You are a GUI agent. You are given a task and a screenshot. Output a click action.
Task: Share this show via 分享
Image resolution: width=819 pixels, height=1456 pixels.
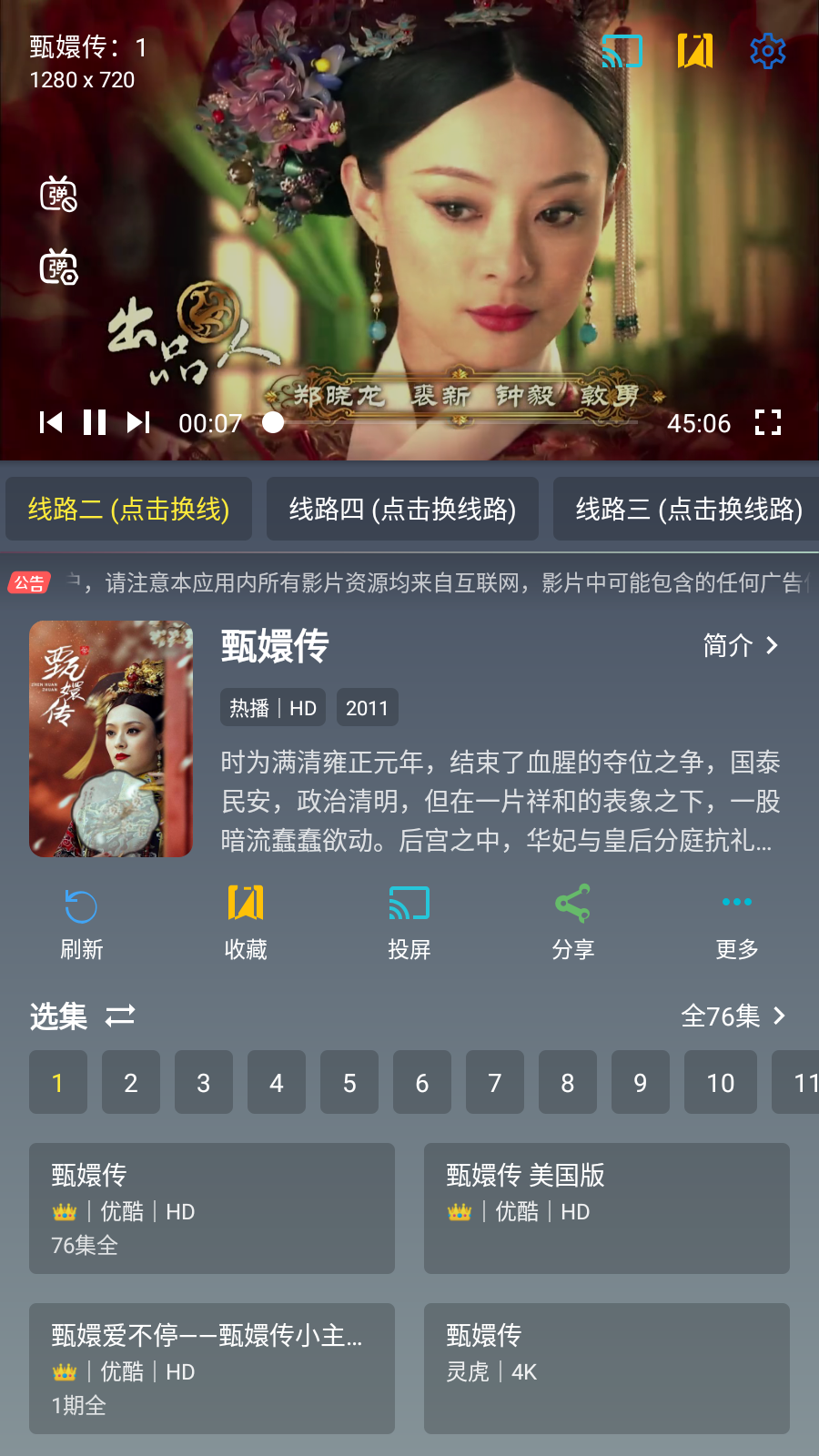pos(572,922)
